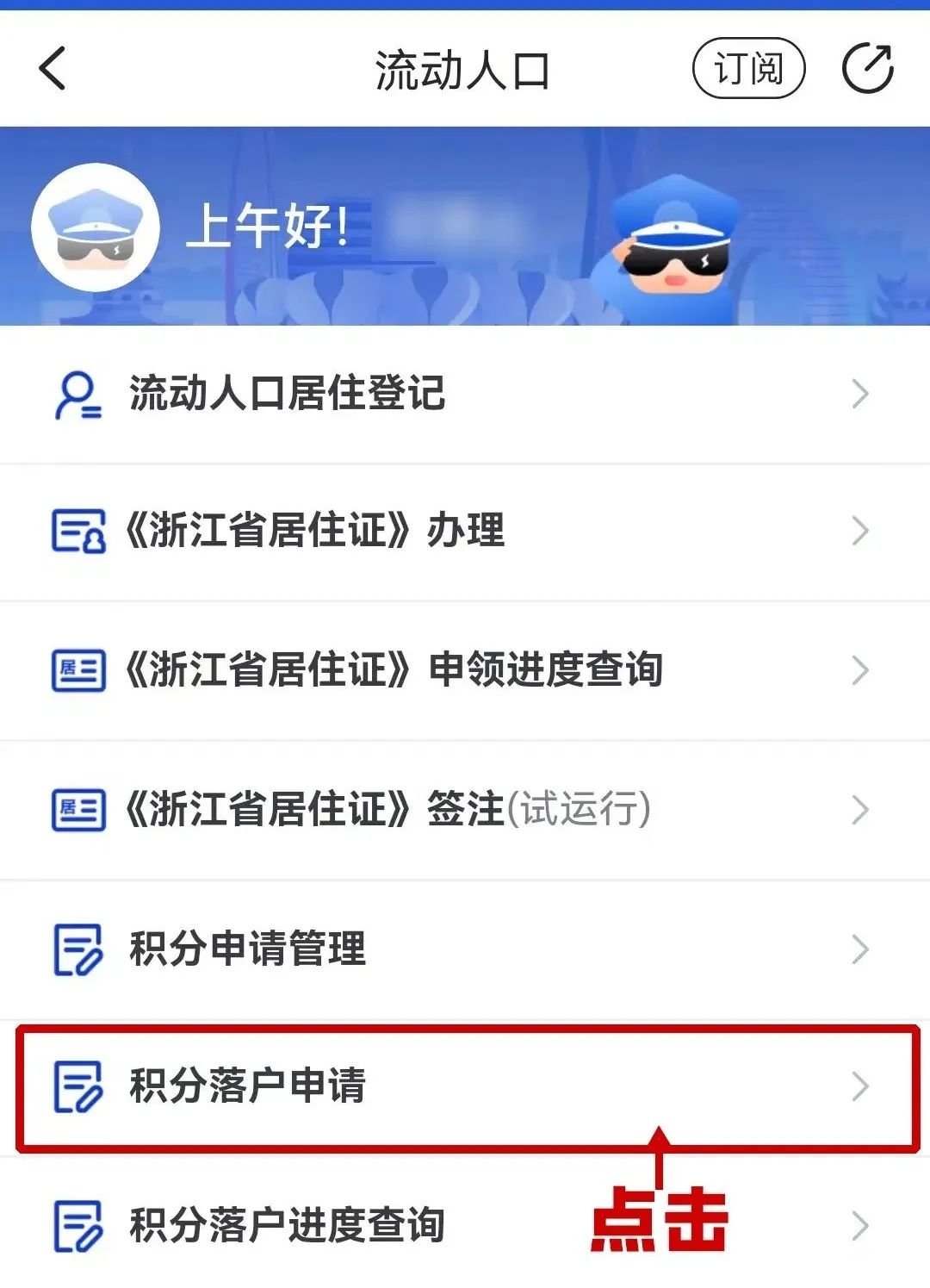Go back from the 流动人口 page
930x1288 pixels.
53,69
